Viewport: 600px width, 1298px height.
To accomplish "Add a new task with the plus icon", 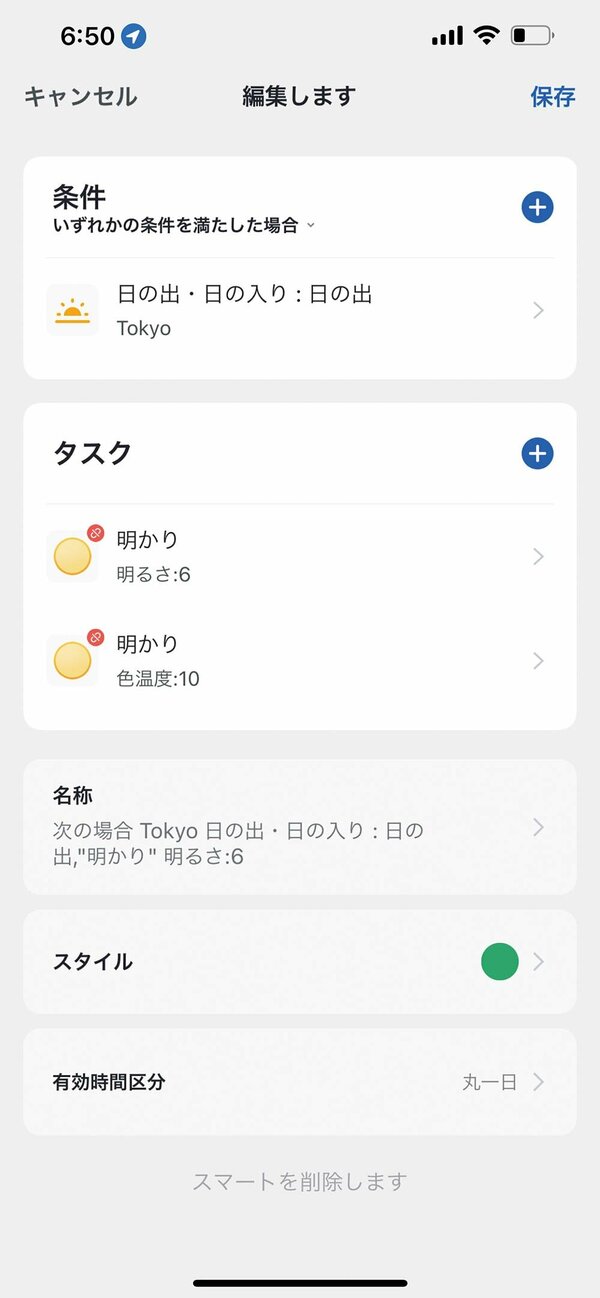I will pyautogui.click(x=537, y=453).
